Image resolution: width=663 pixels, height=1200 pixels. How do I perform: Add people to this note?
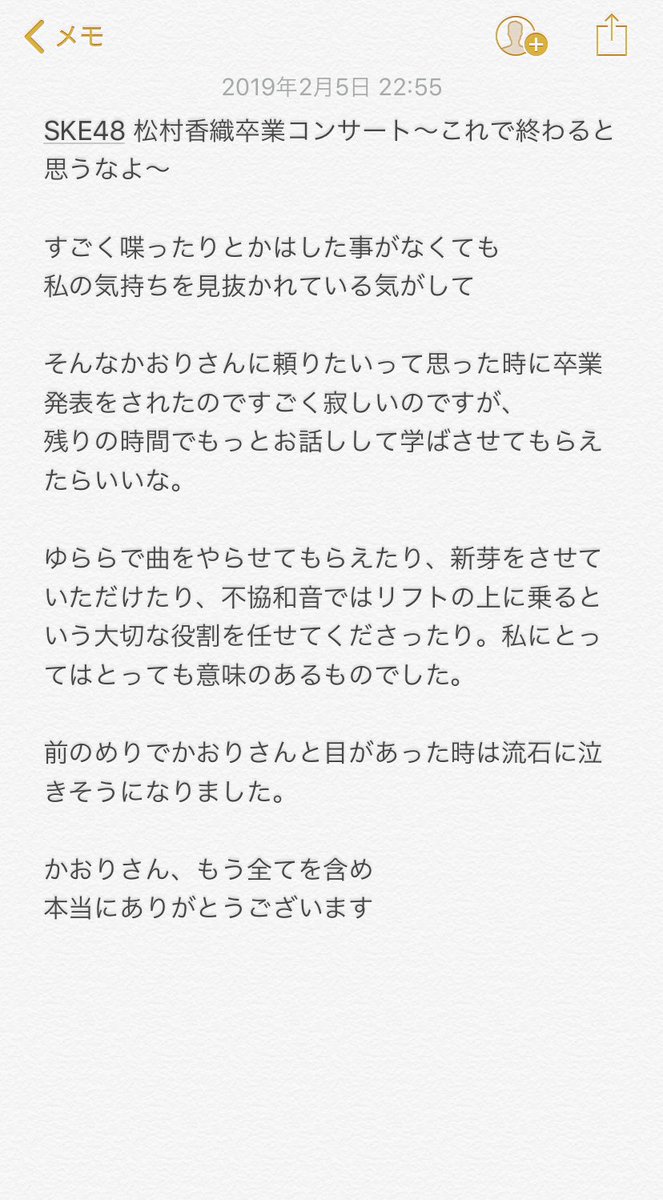coord(521,37)
